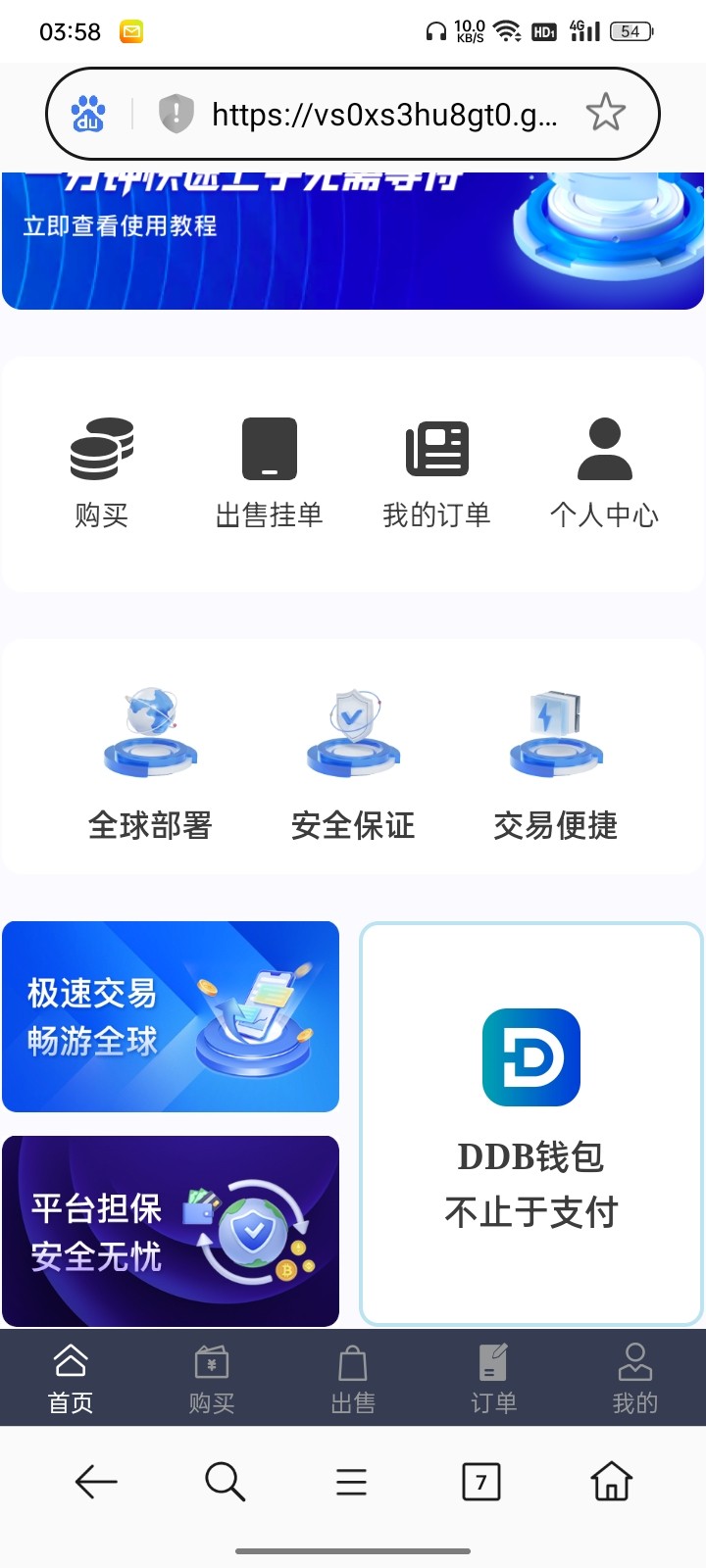Screen dimensions: 706x1568
Task: Star this page as a bookmark
Action: pyautogui.click(x=607, y=112)
